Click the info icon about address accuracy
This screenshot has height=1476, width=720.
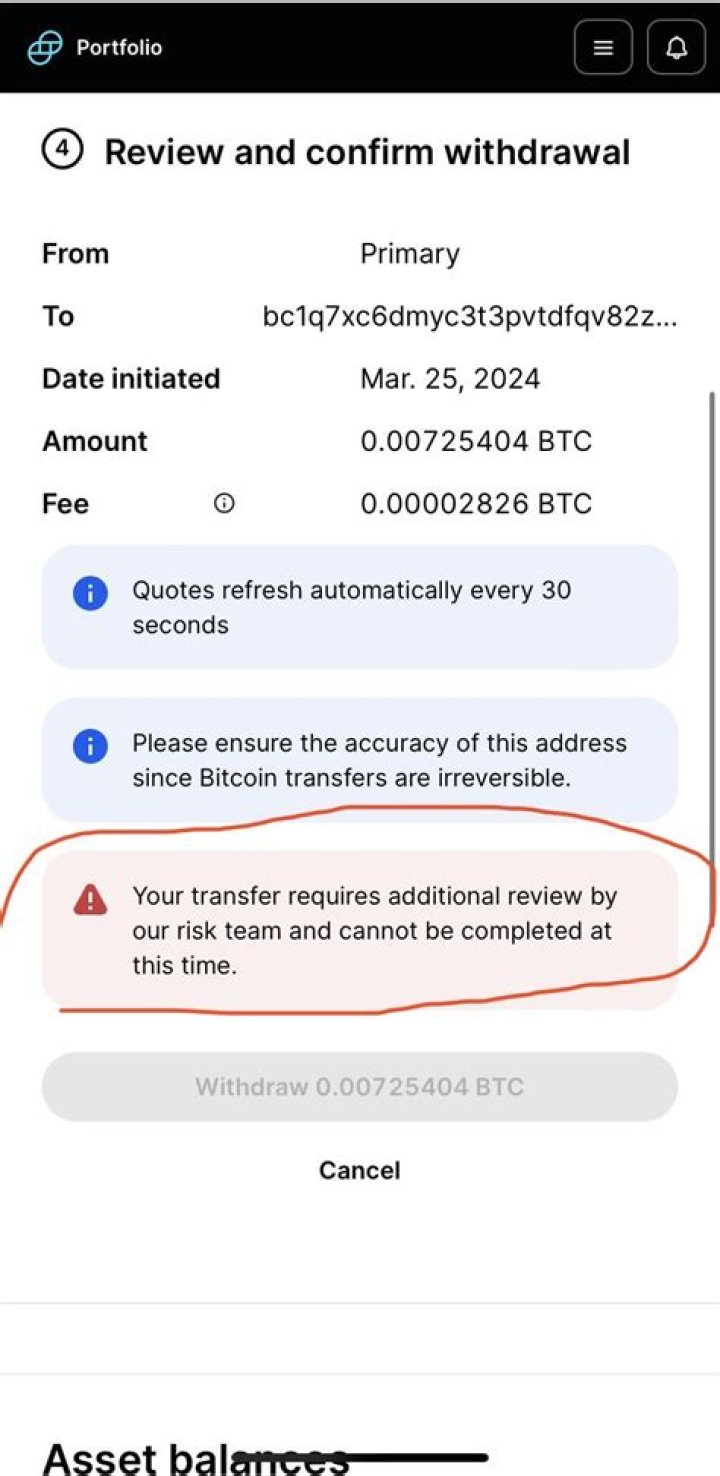point(90,746)
